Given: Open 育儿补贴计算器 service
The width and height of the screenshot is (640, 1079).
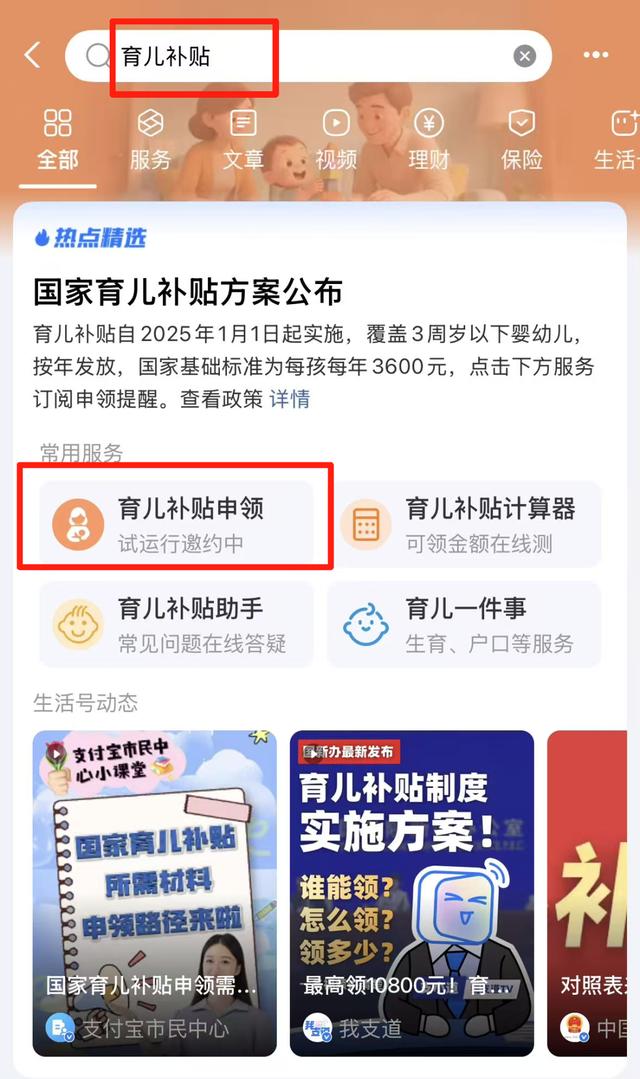Looking at the screenshot, I should [x=465, y=524].
